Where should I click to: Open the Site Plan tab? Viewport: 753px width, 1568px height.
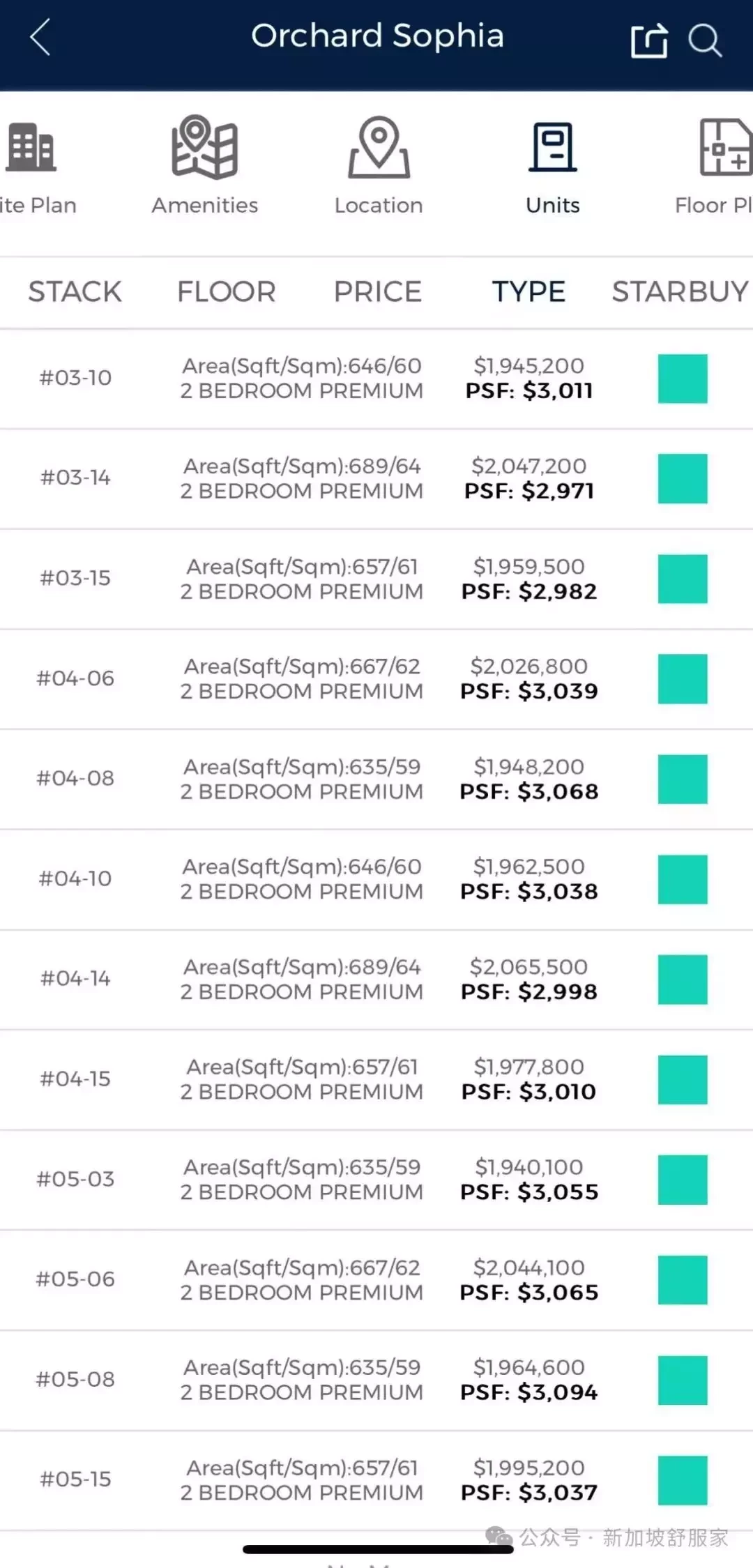(x=35, y=166)
